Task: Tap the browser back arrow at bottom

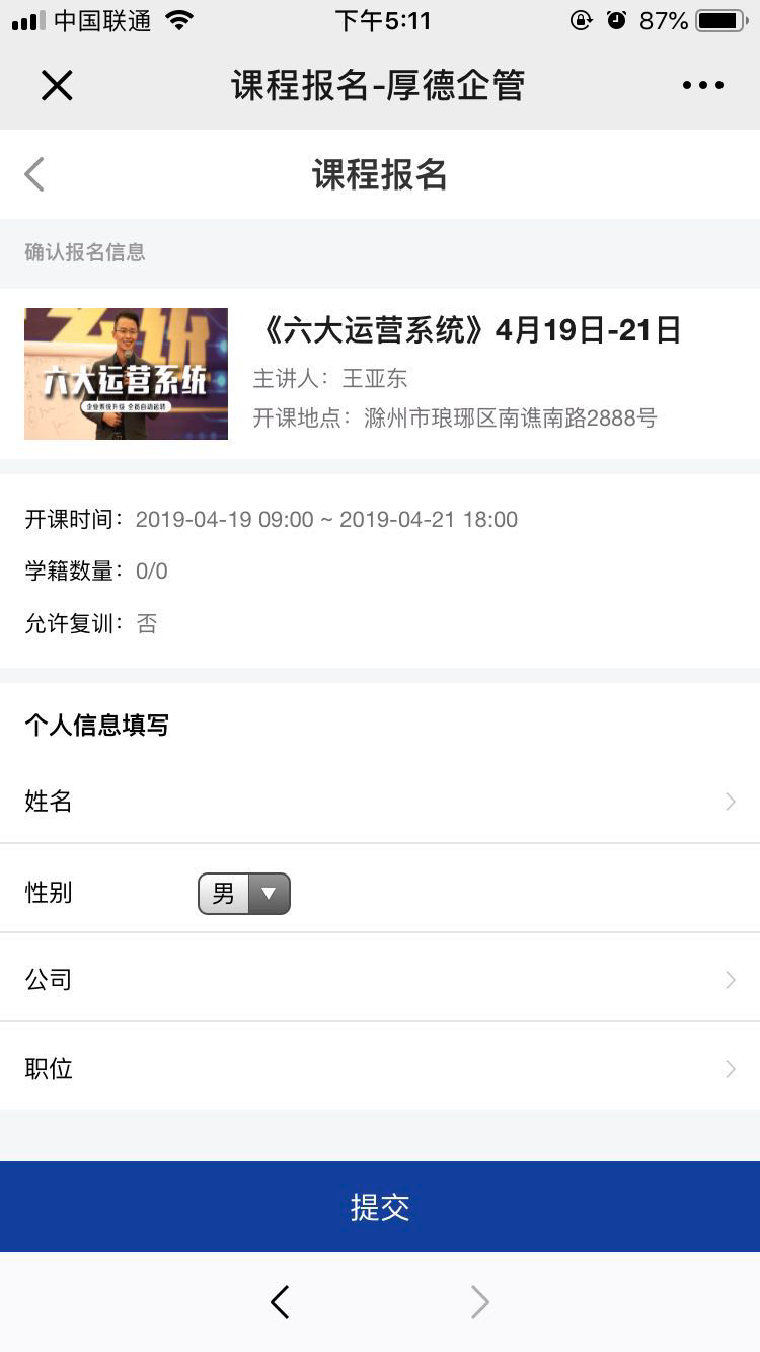Action: [x=280, y=1301]
